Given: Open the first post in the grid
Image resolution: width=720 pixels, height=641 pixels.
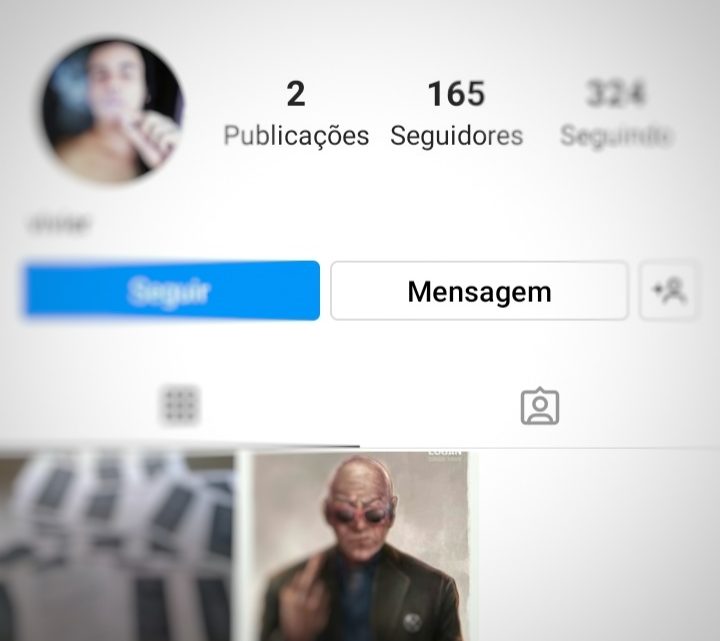Looking at the screenshot, I should [117, 546].
